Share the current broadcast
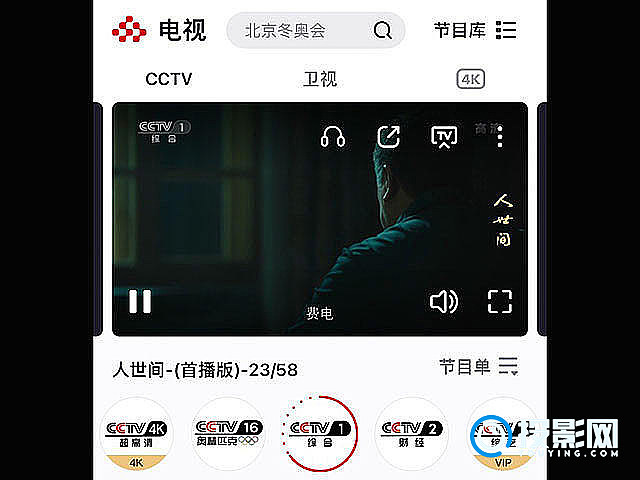This screenshot has width=640, height=480. pos(388,138)
